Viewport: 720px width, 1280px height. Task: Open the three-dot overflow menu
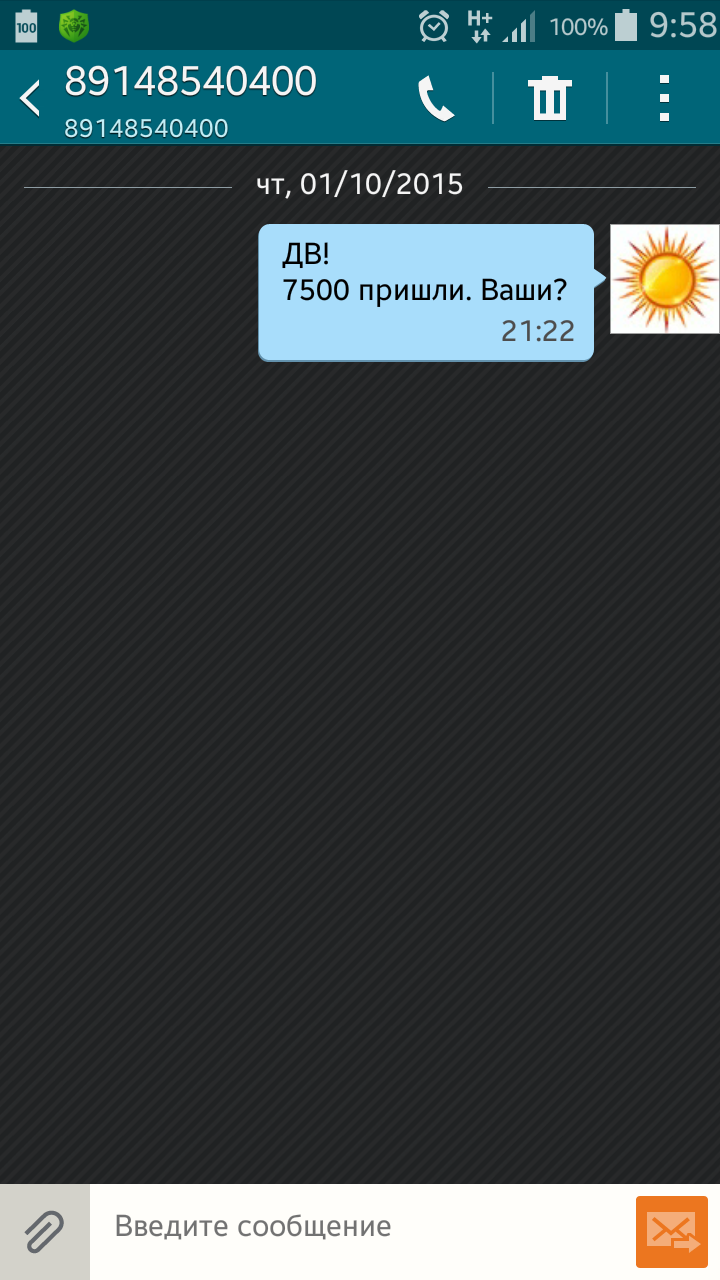point(663,98)
